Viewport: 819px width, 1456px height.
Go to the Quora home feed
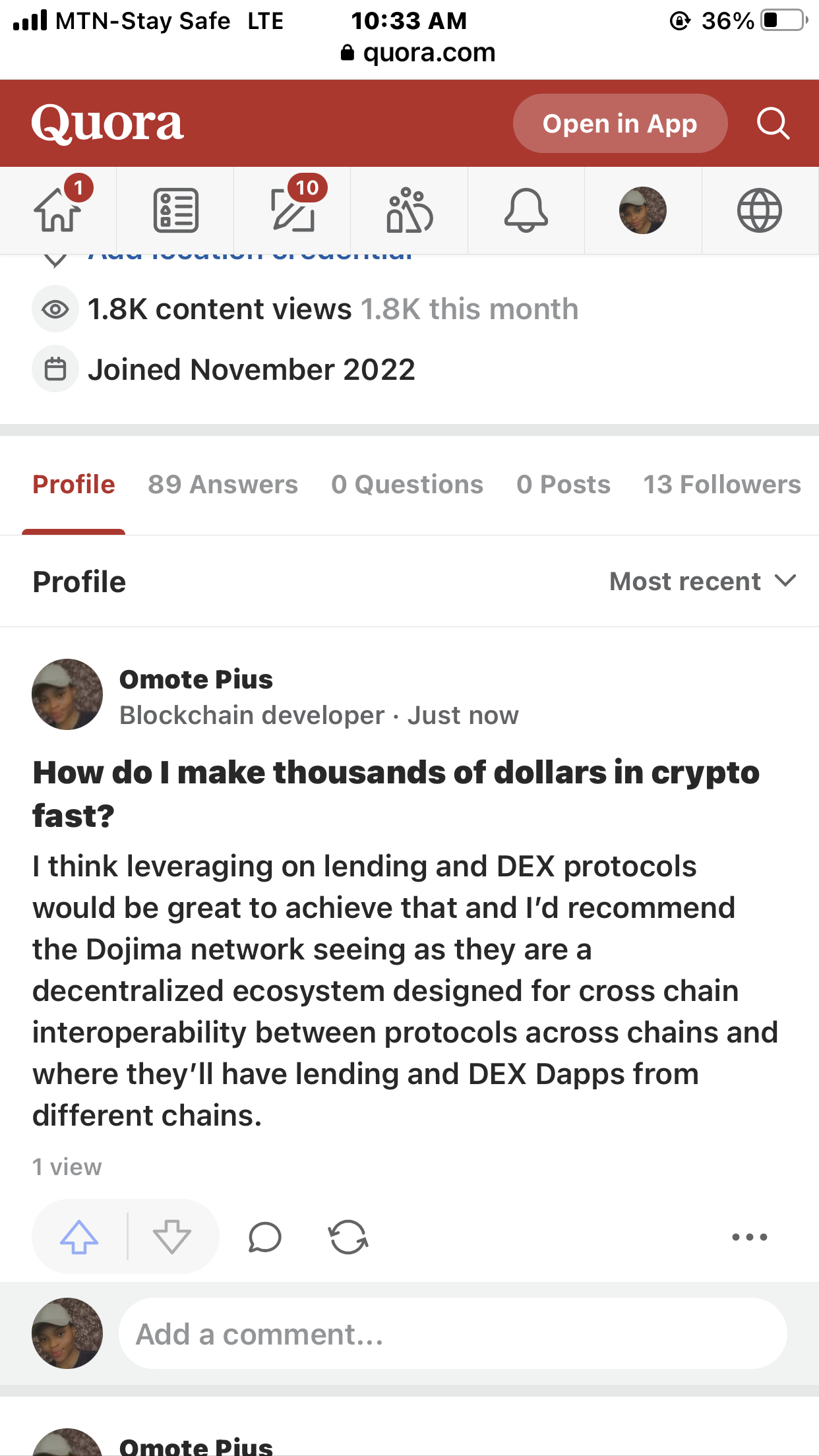coord(58,211)
